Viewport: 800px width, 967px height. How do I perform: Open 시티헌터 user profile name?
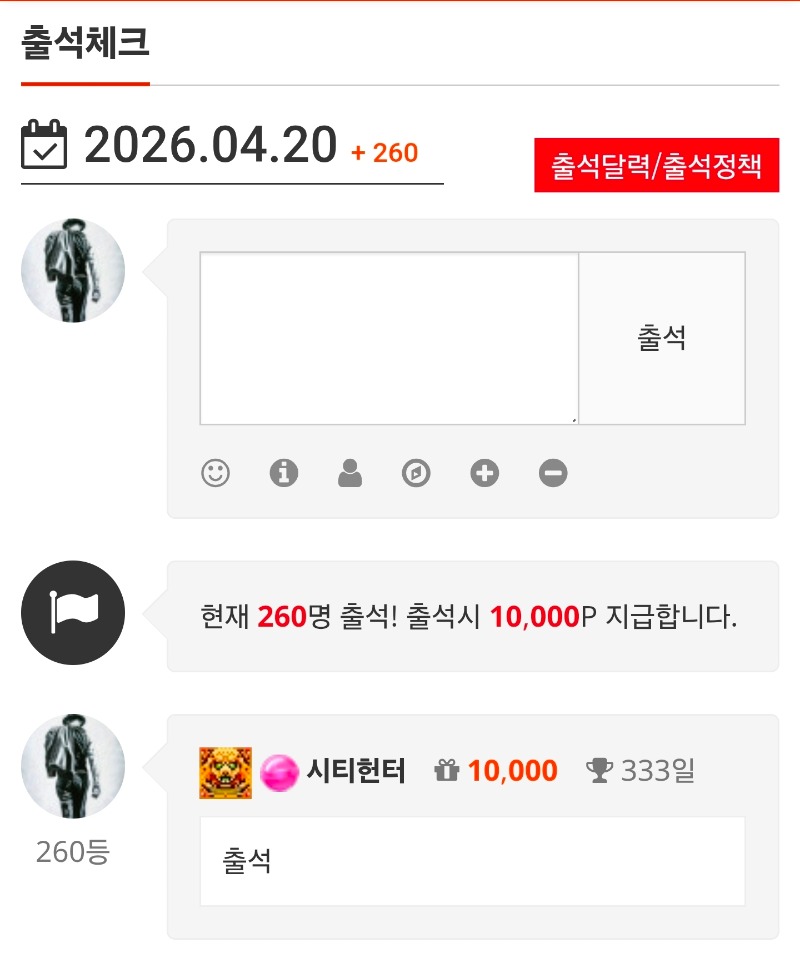(x=355, y=771)
